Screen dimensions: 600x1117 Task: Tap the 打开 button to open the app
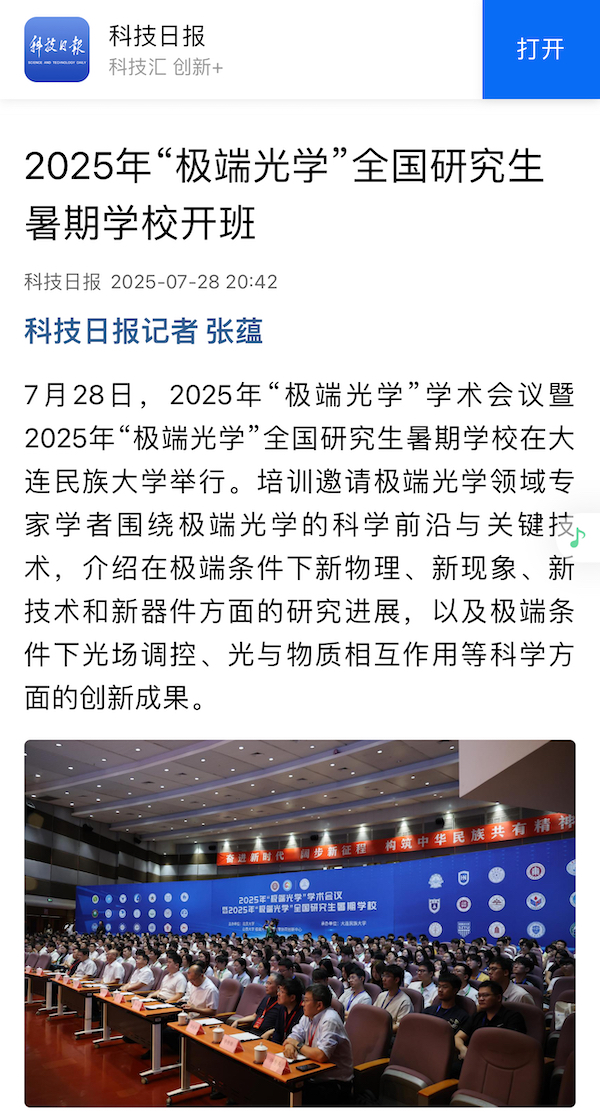541,49
